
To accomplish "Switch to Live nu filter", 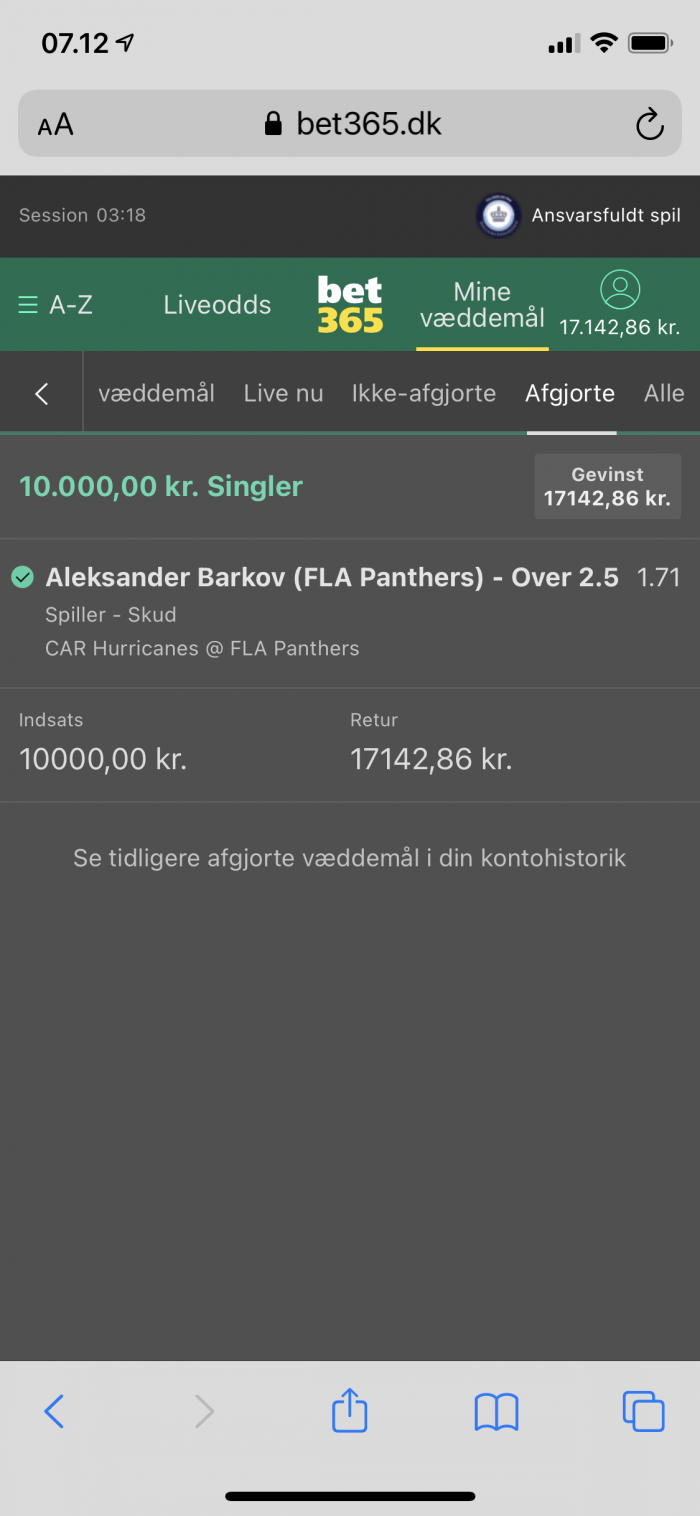I will pyautogui.click(x=283, y=393).
